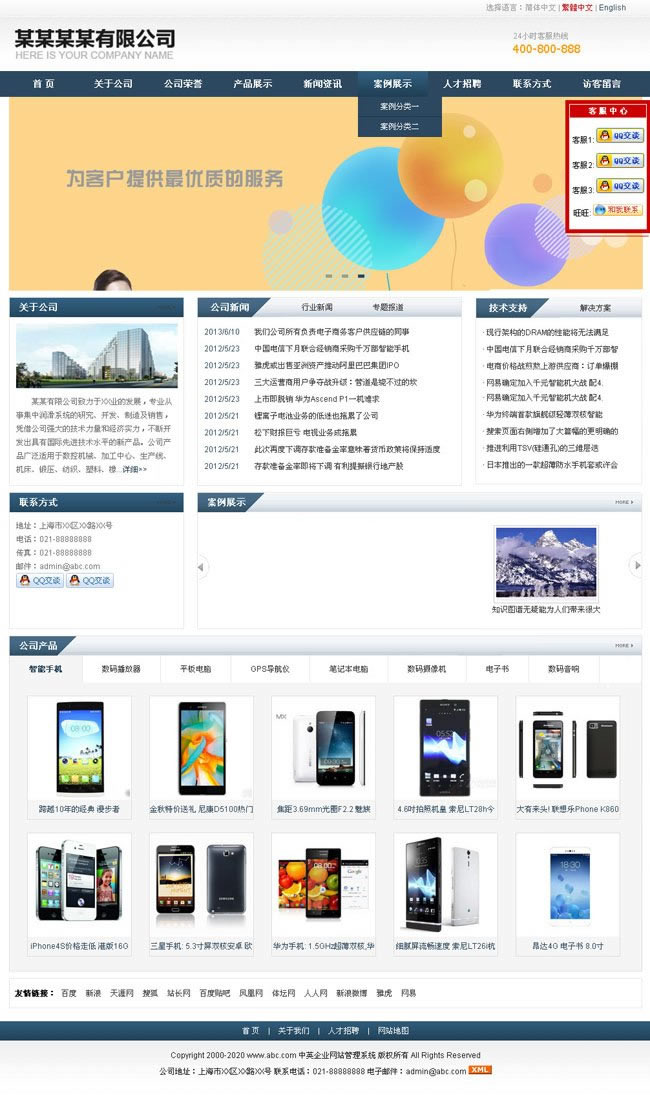The height and width of the screenshot is (1111, 650).
Task: Select 案例分类一 from the dropdown menu
Action: (399, 106)
